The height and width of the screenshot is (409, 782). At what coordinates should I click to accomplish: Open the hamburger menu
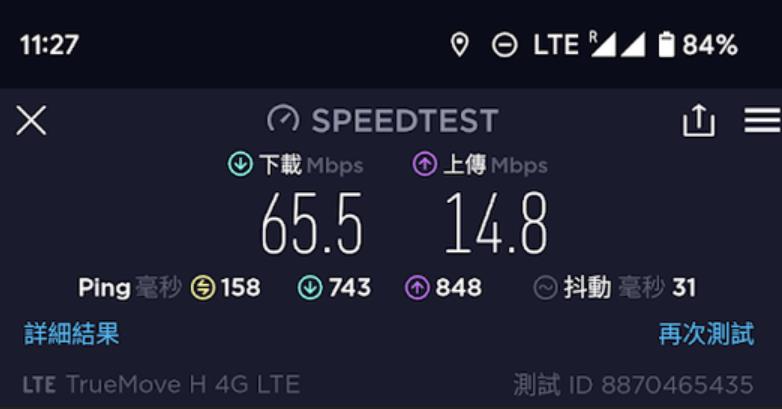pyautogui.click(x=761, y=121)
